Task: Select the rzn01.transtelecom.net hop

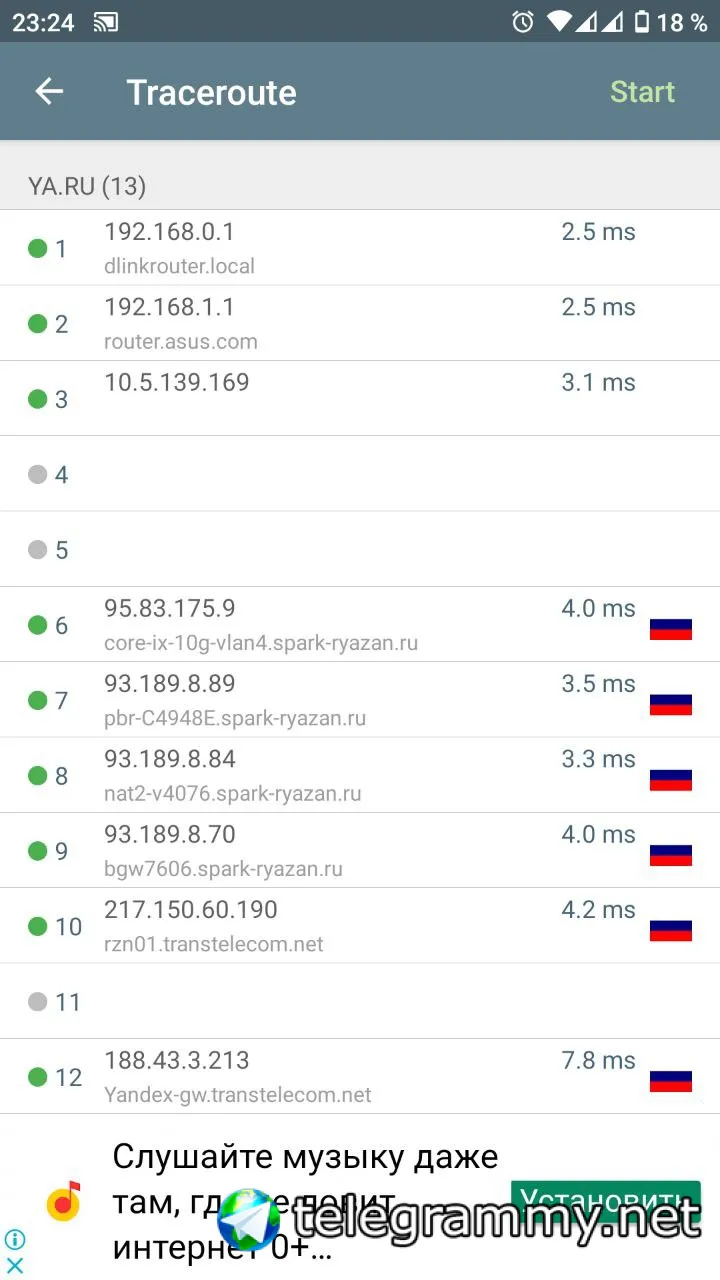Action: 360,926
